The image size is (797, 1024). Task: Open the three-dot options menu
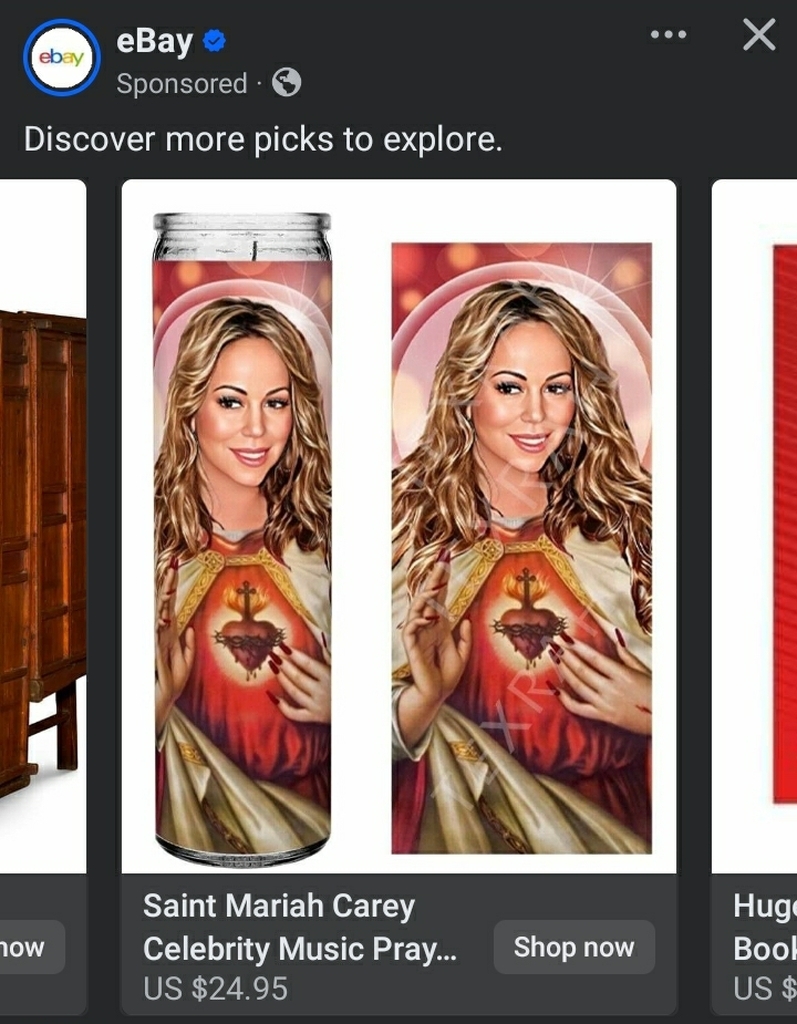tap(668, 35)
